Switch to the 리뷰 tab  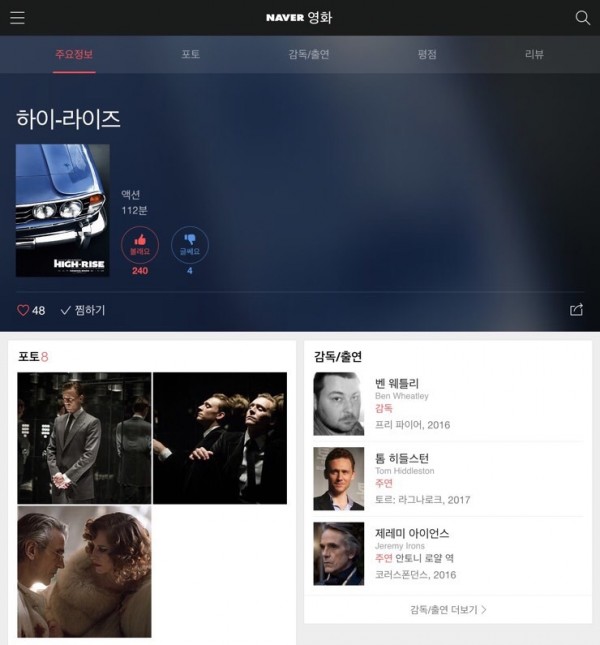[x=534, y=54]
